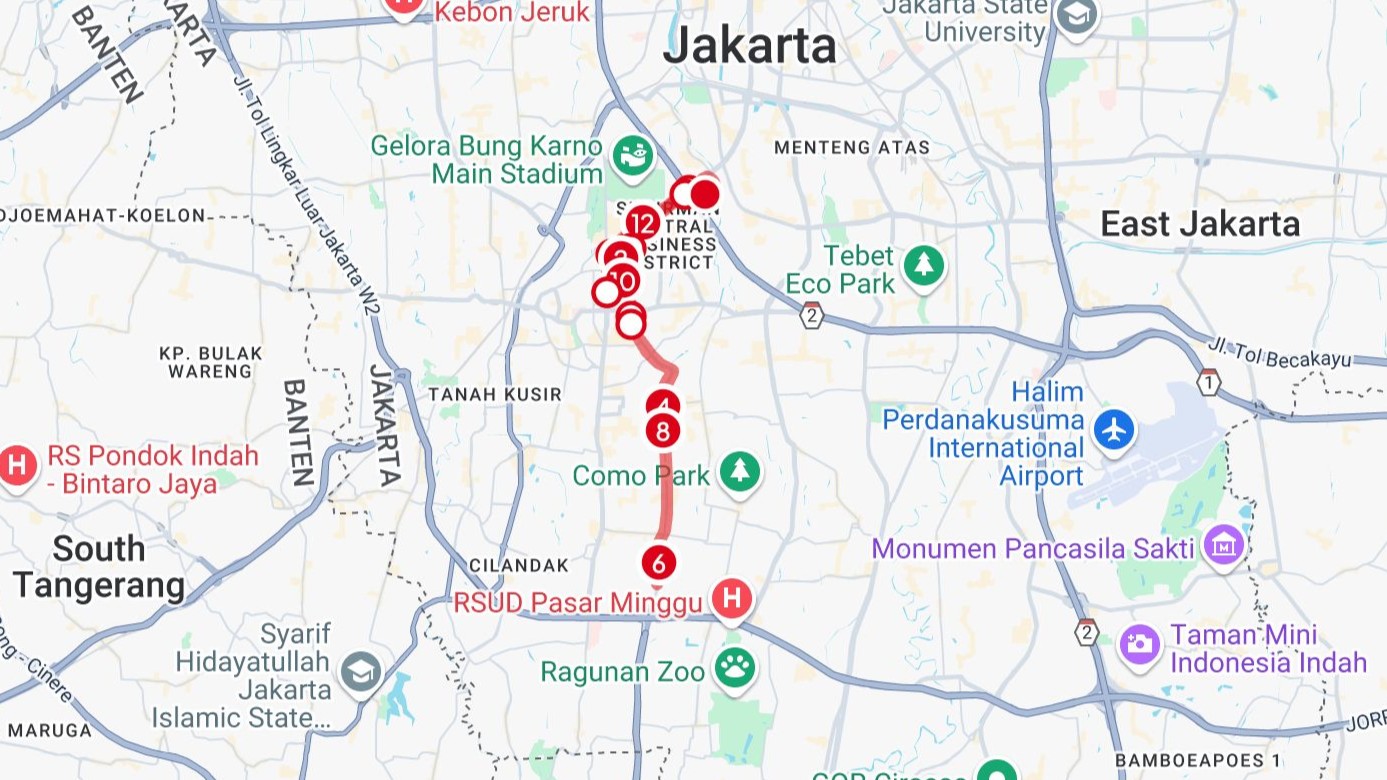1387x780 pixels.
Task: Select route stop marker number 8
Action: [x=662, y=432]
